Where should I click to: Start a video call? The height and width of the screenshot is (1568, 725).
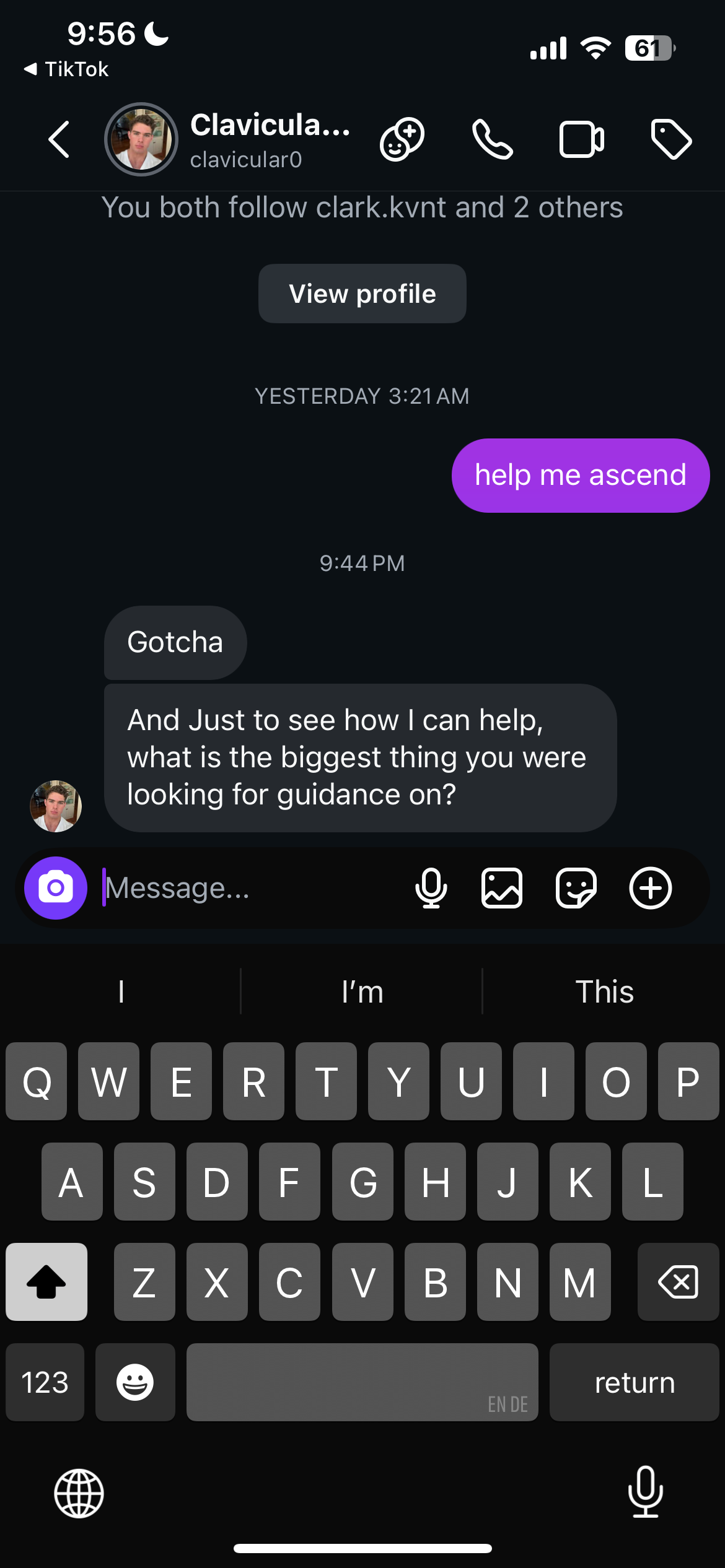(582, 139)
